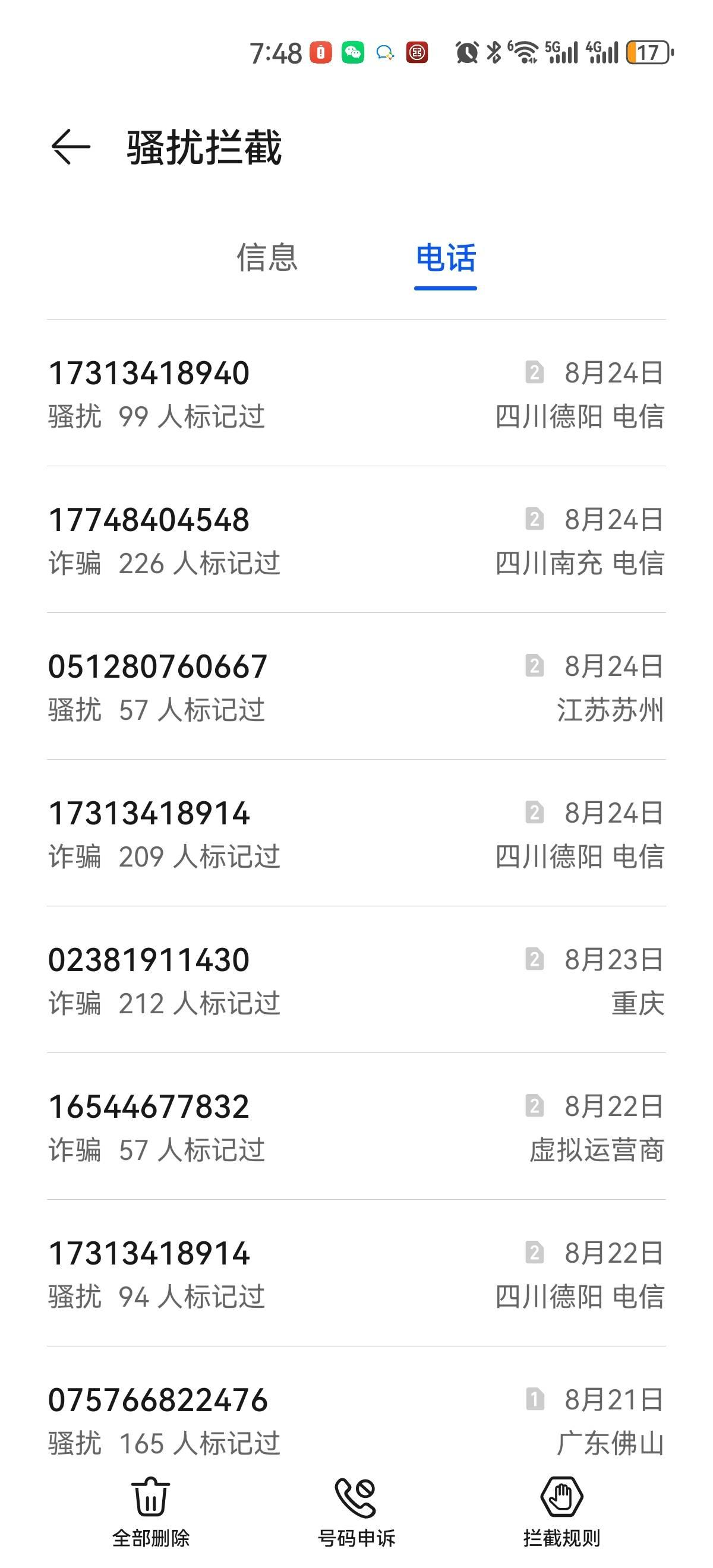
Task: Open blocked call from 17748404548
Action: point(355,540)
